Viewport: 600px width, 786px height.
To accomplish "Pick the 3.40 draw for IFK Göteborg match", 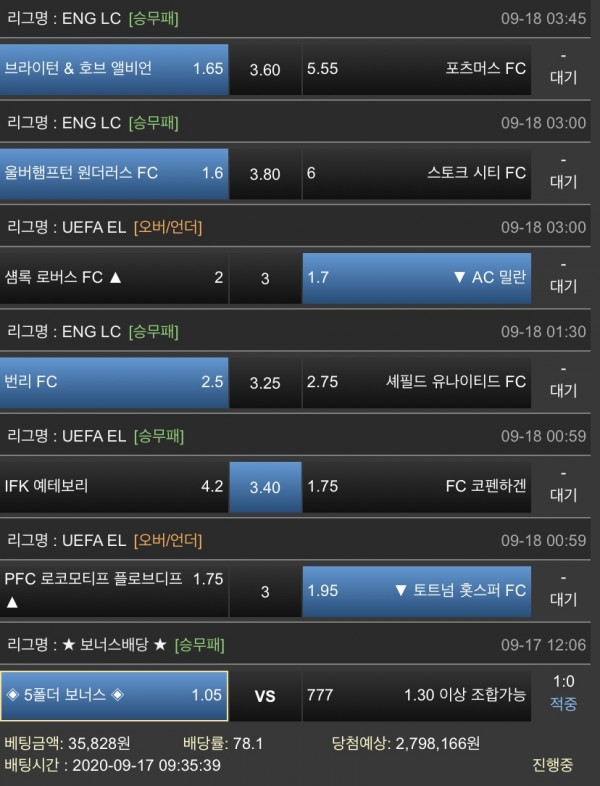I will point(265,487).
